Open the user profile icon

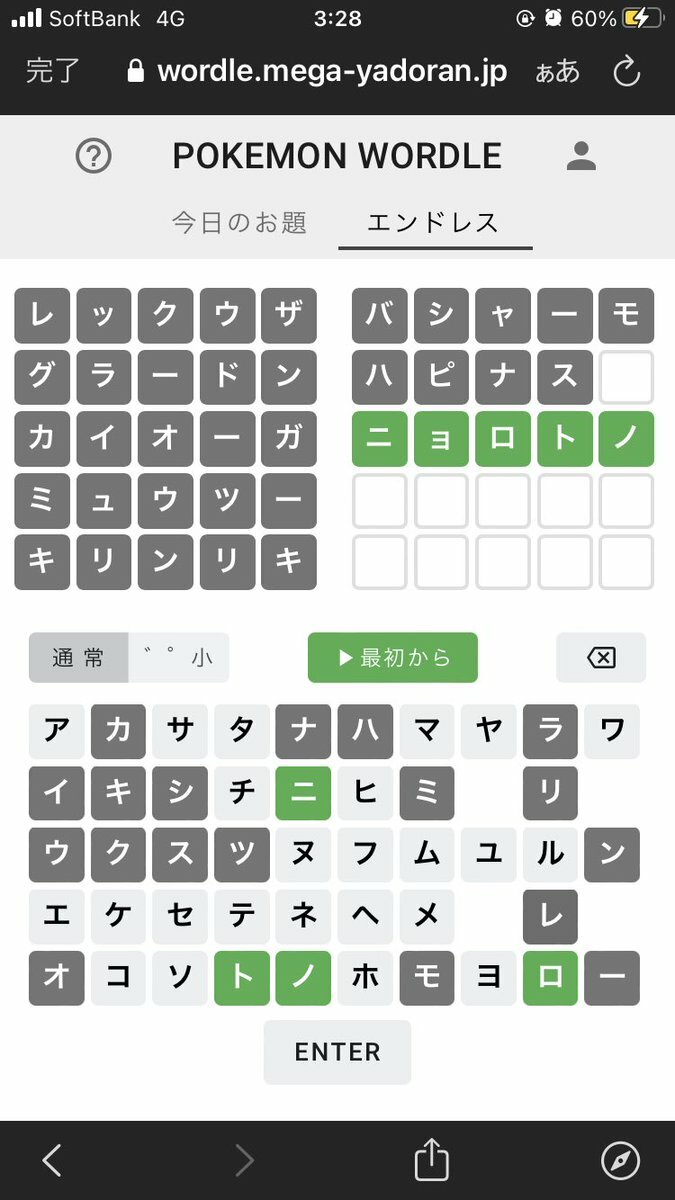coord(581,156)
